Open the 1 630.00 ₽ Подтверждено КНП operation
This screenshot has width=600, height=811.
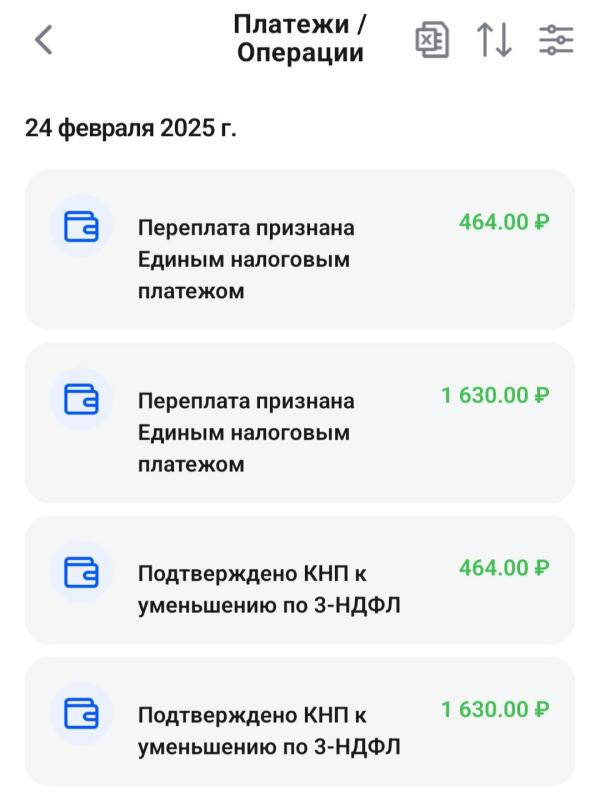tap(300, 721)
